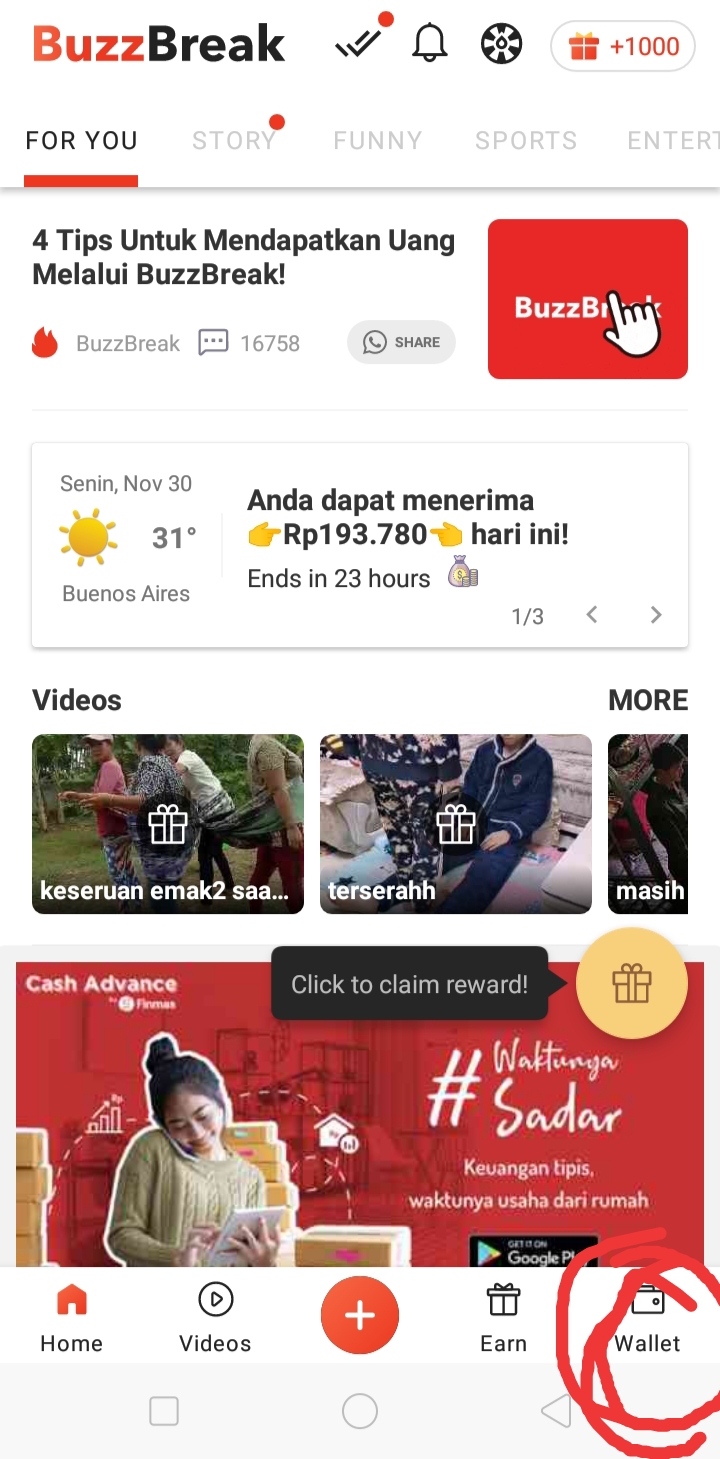Open the double-checkmark tasks icon

click(358, 44)
